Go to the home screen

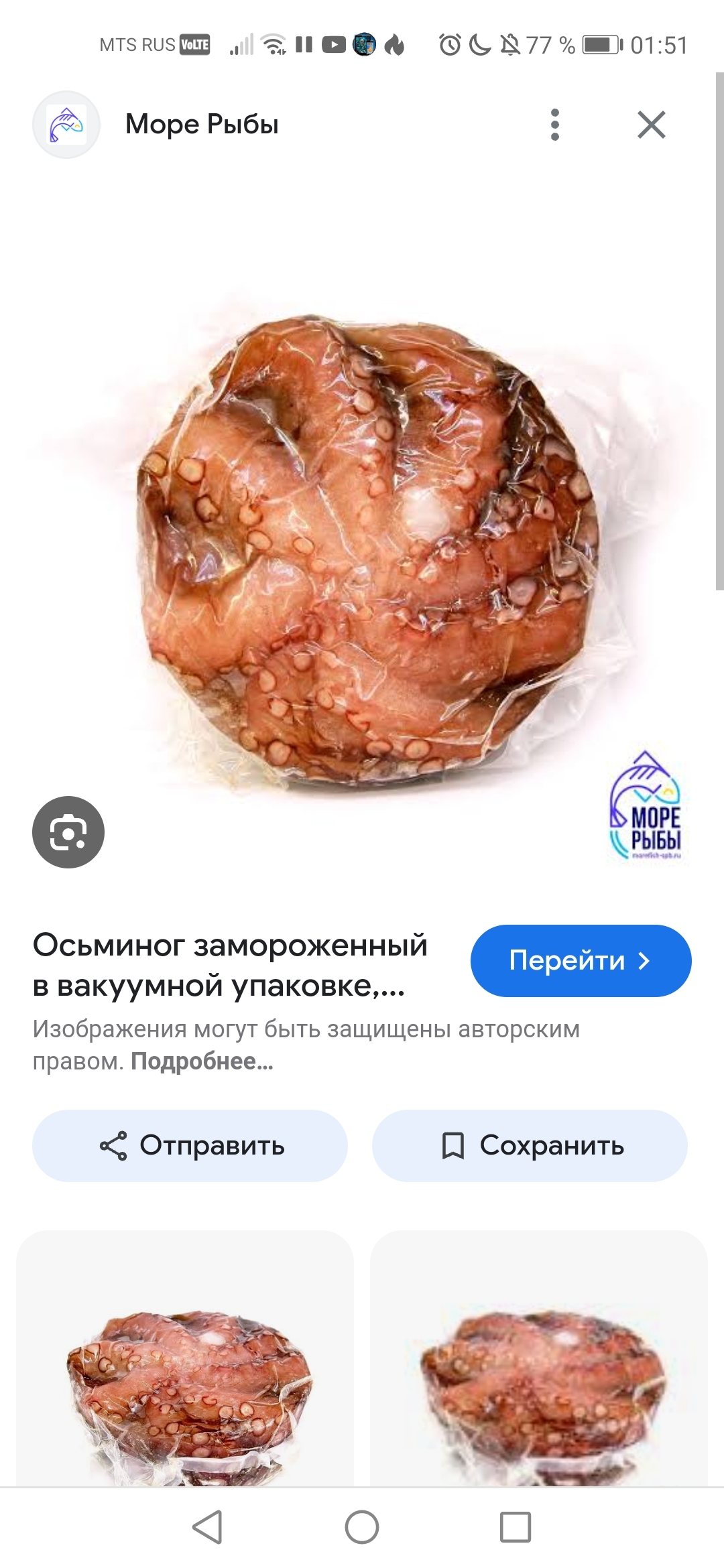pos(362,1527)
